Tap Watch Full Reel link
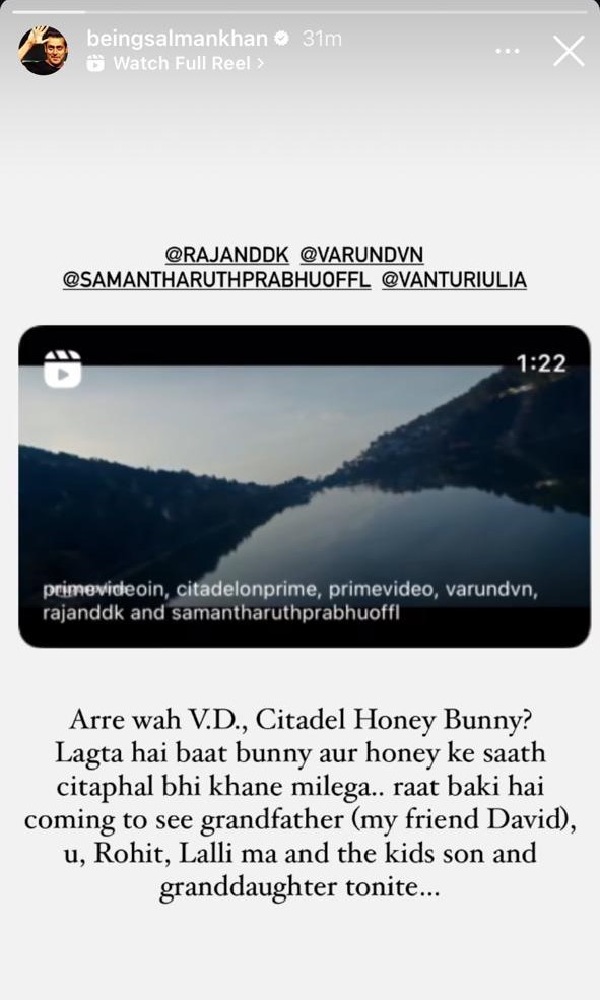Viewport: 600px width, 1000px height. 178,63
